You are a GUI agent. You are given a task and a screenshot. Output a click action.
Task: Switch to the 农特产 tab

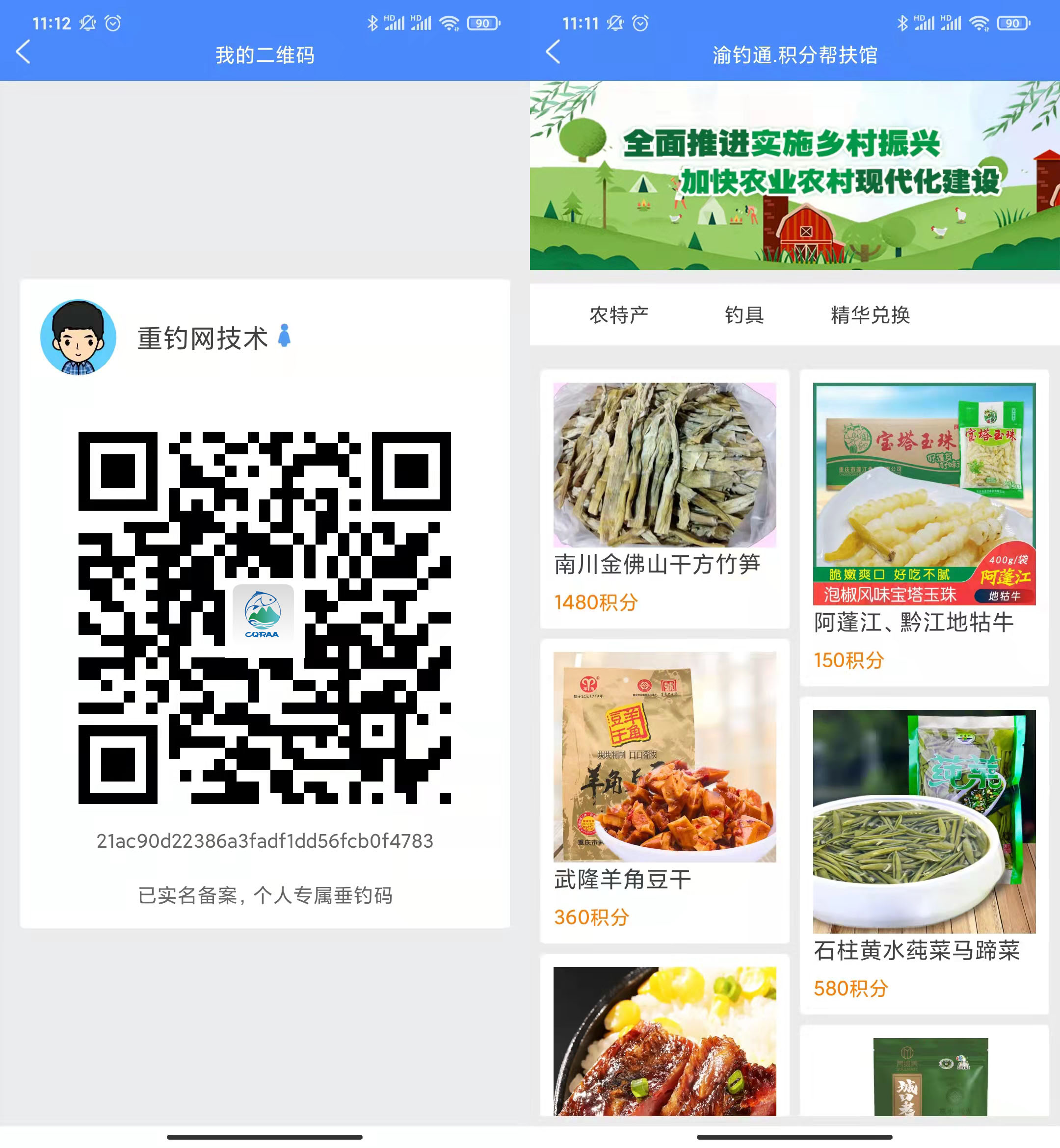[x=619, y=315]
